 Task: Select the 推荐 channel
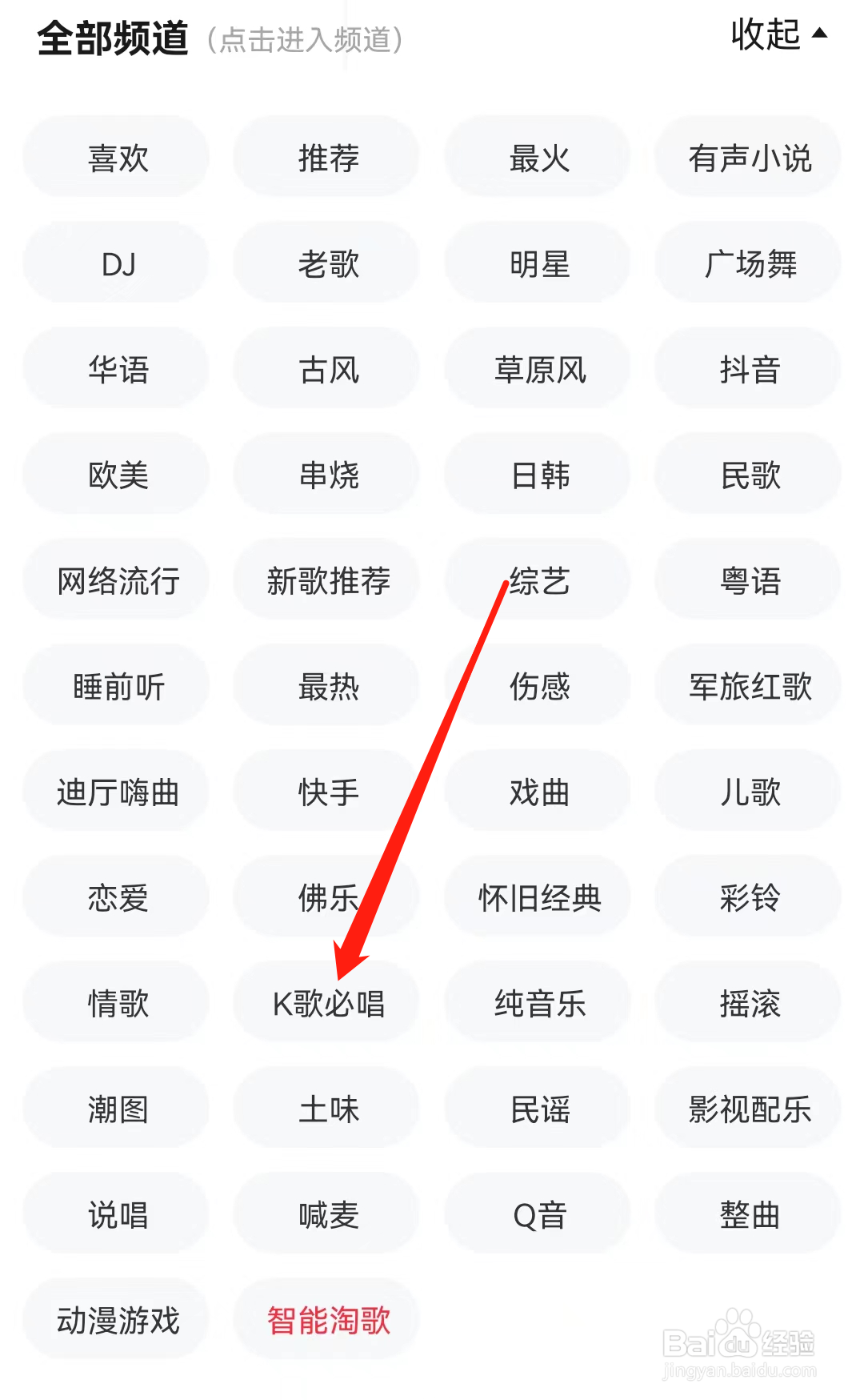click(326, 157)
